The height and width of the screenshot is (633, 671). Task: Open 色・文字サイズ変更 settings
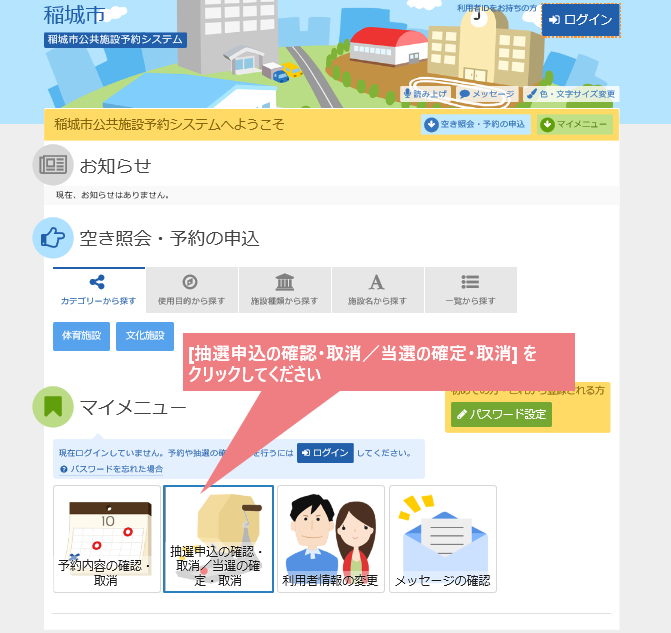[x=571, y=93]
